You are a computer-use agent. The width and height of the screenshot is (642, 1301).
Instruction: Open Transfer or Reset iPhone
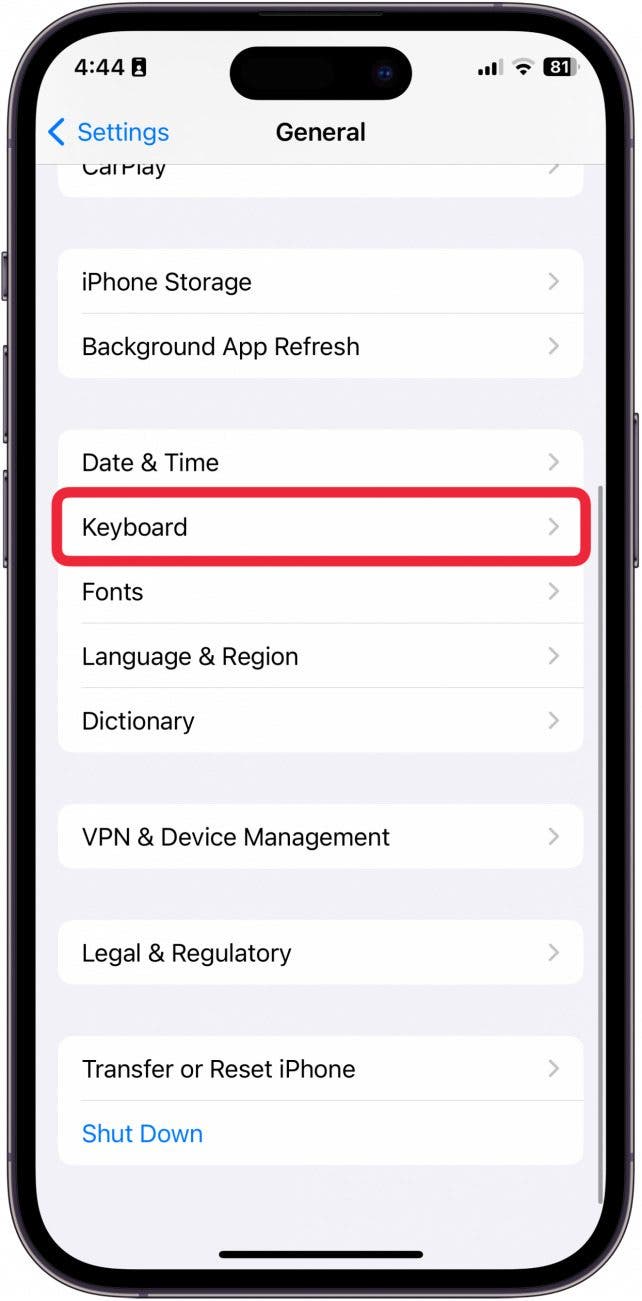(x=320, y=1069)
